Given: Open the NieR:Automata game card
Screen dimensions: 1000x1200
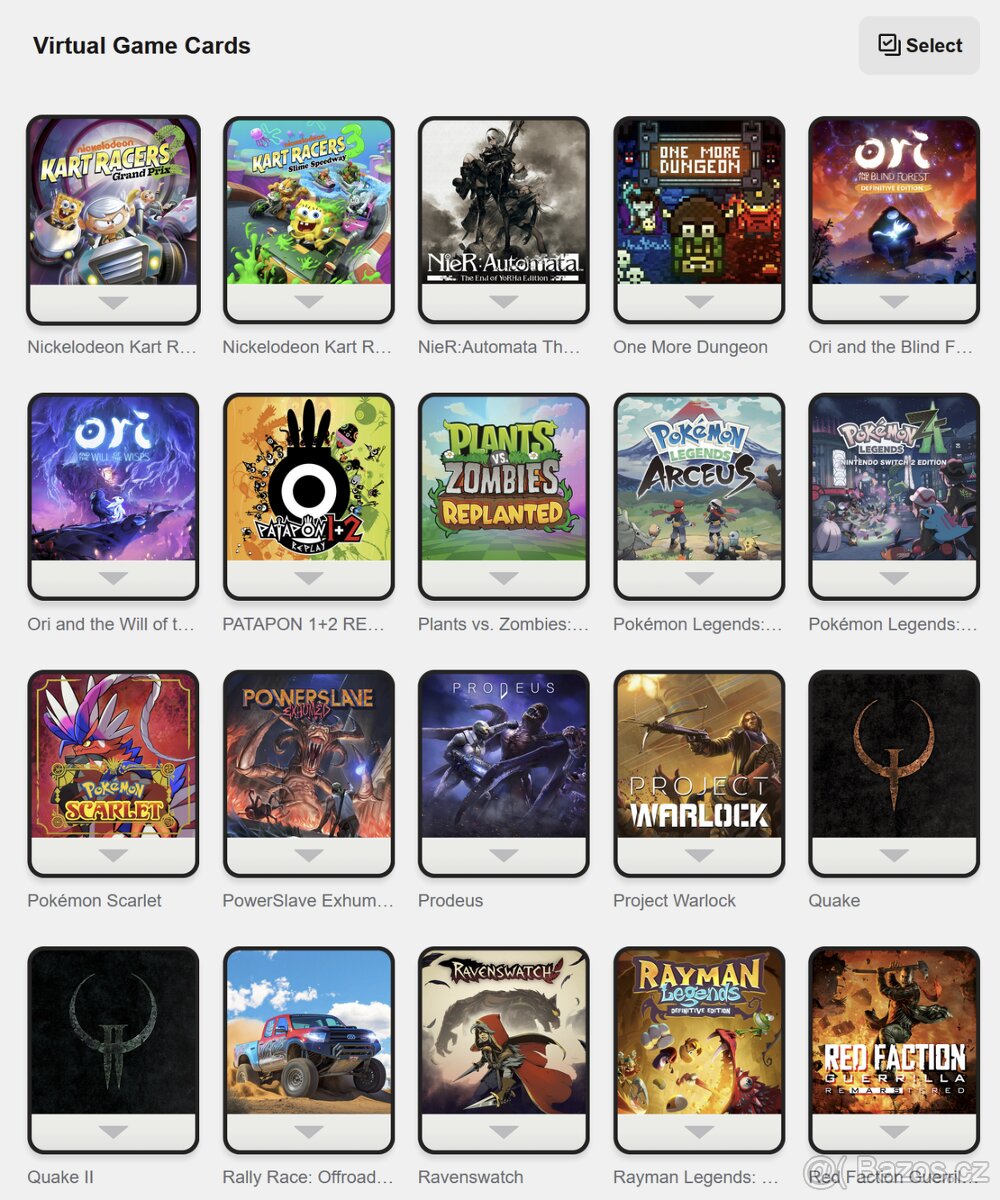Looking at the screenshot, I should [503, 203].
